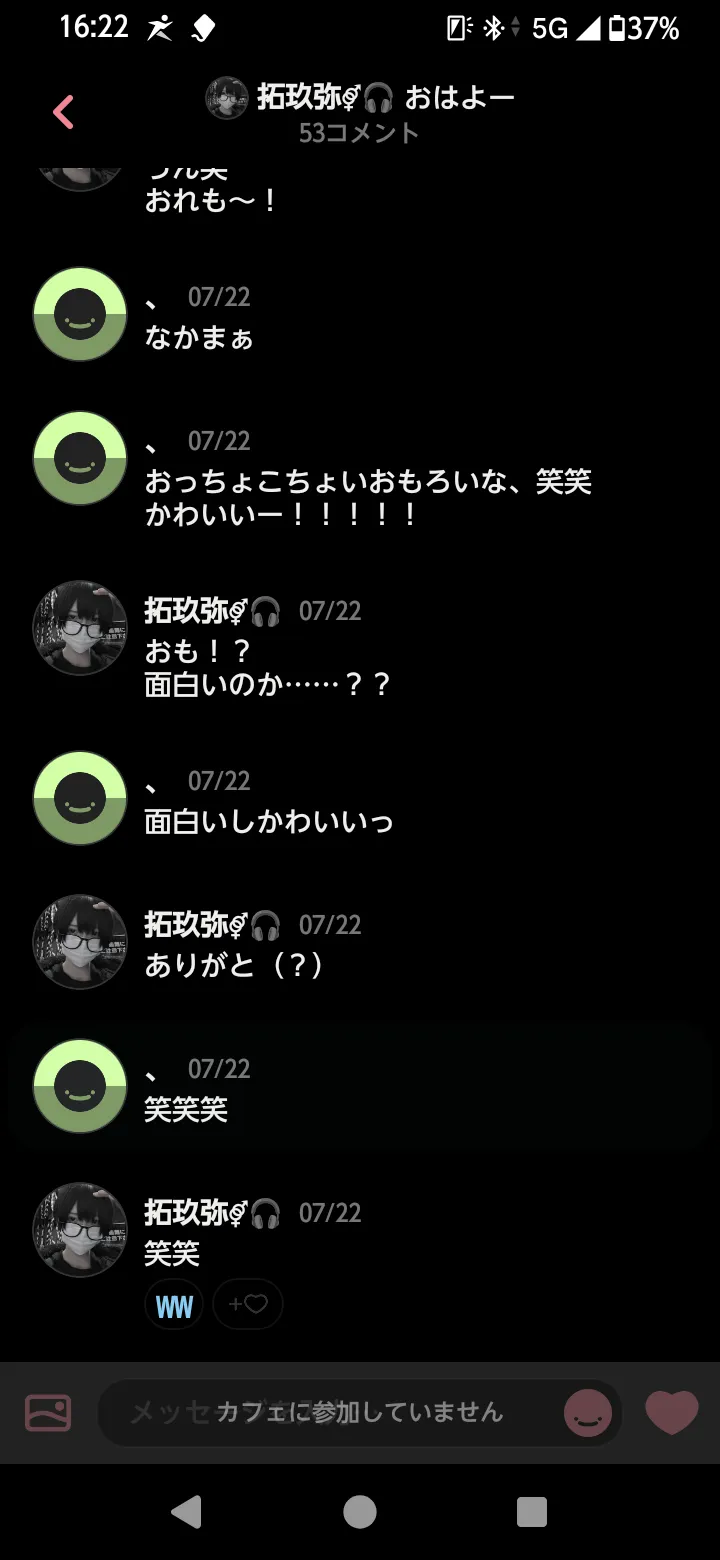Open the recent apps overview
The width and height of the screenshot is (720, 1560).
[x=532, y=1512]
